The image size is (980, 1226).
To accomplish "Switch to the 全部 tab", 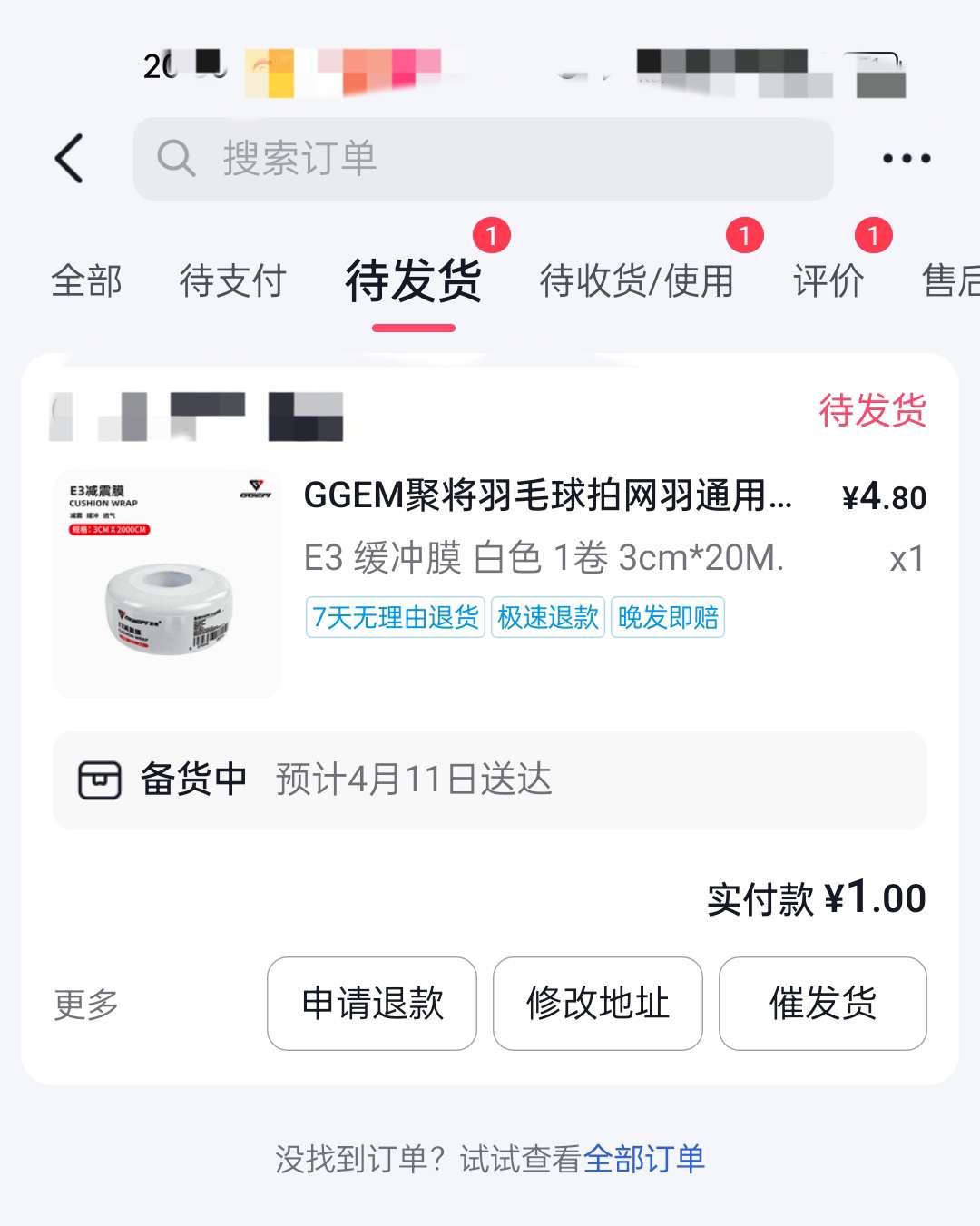I will tap(86, 280).
